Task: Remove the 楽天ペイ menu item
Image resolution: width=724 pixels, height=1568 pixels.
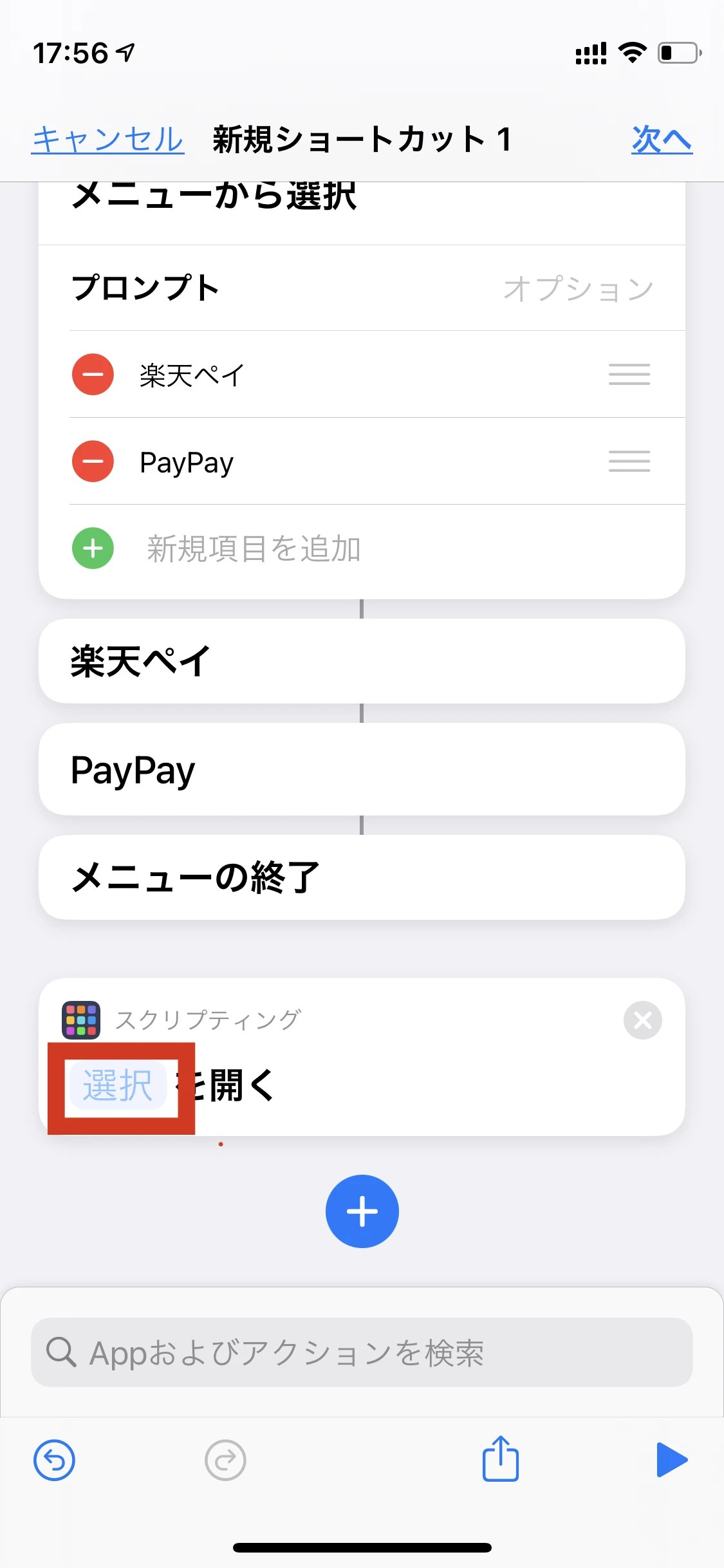Action: tap(93, 375)
